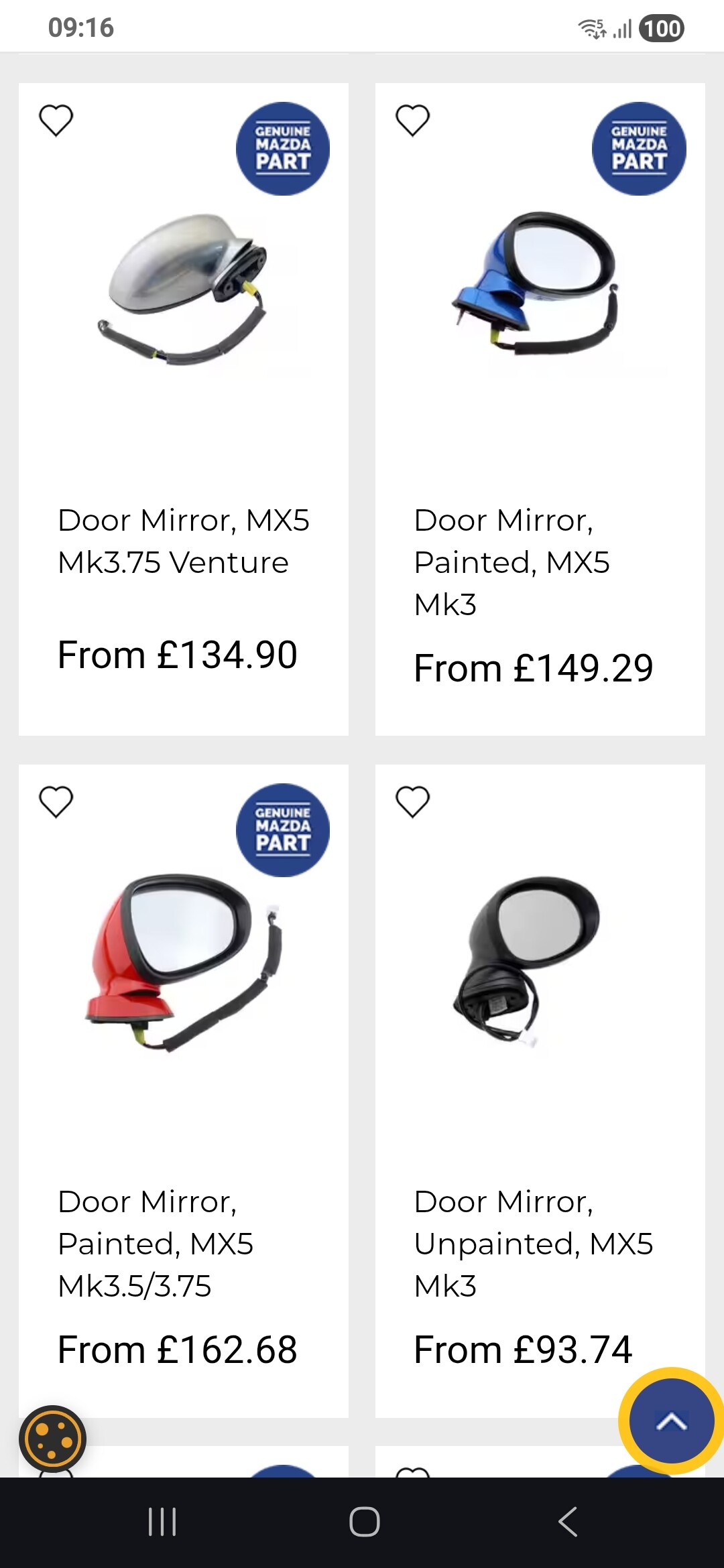Heart the Unpainted MX5 Mk3 door mirror

point(412,801)
